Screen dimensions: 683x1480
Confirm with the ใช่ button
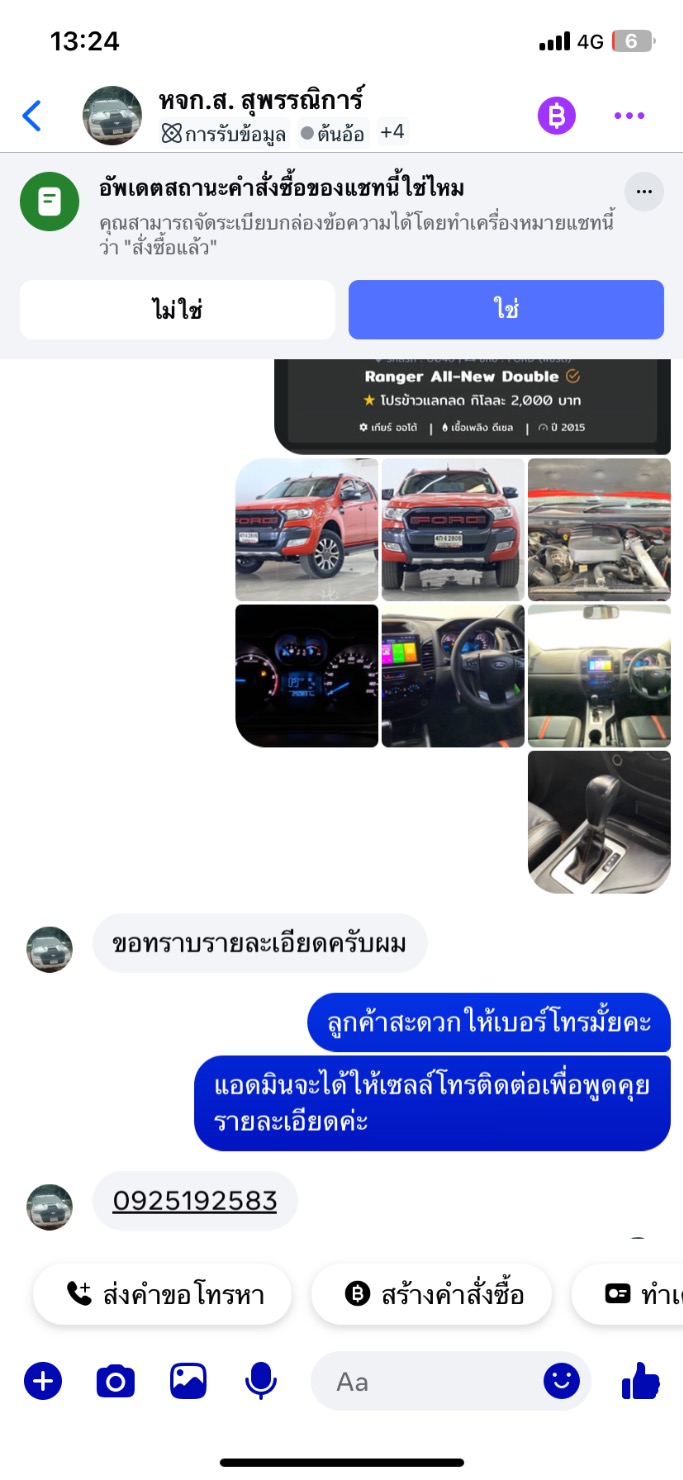click(506, 309)
